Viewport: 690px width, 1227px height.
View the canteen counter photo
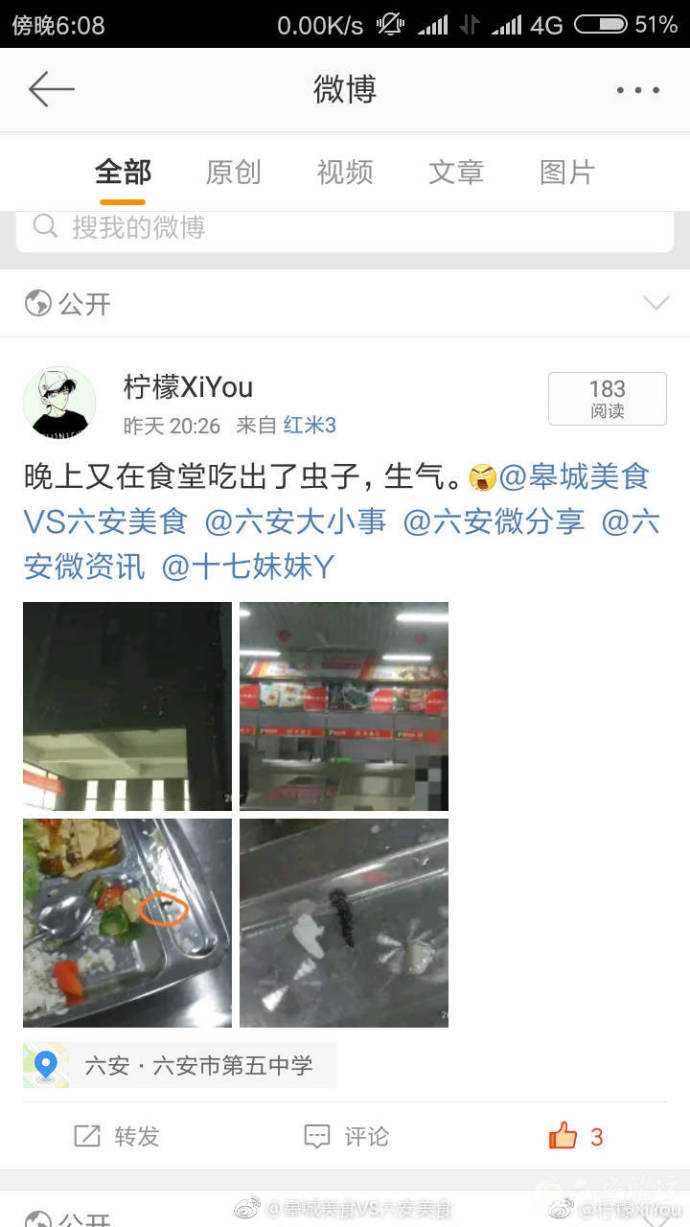[x=343, y=706]
